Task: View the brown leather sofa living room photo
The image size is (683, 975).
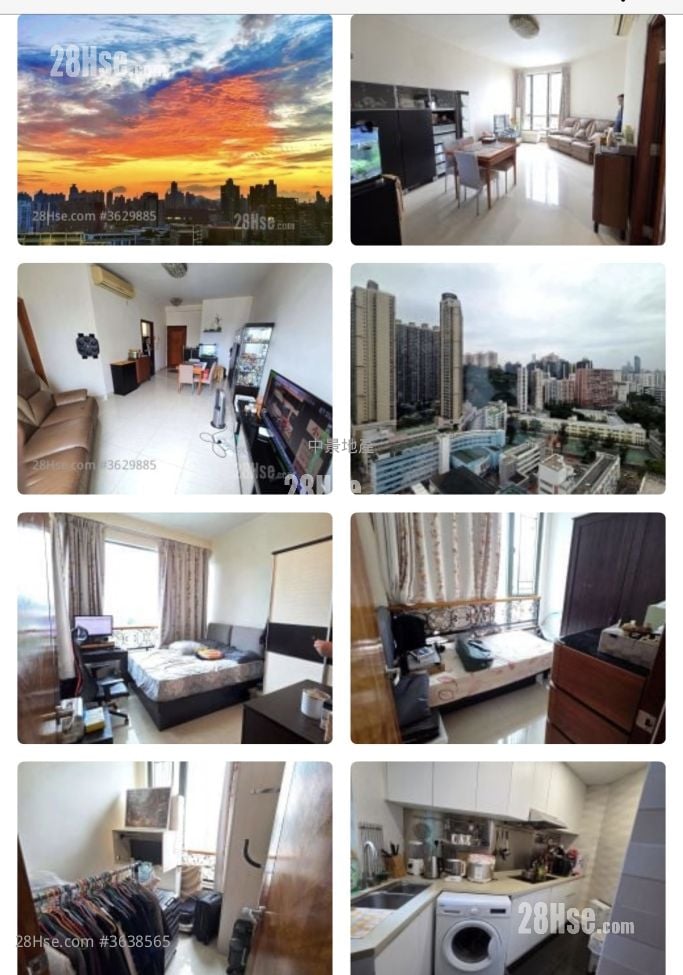Action: [175, 379]
